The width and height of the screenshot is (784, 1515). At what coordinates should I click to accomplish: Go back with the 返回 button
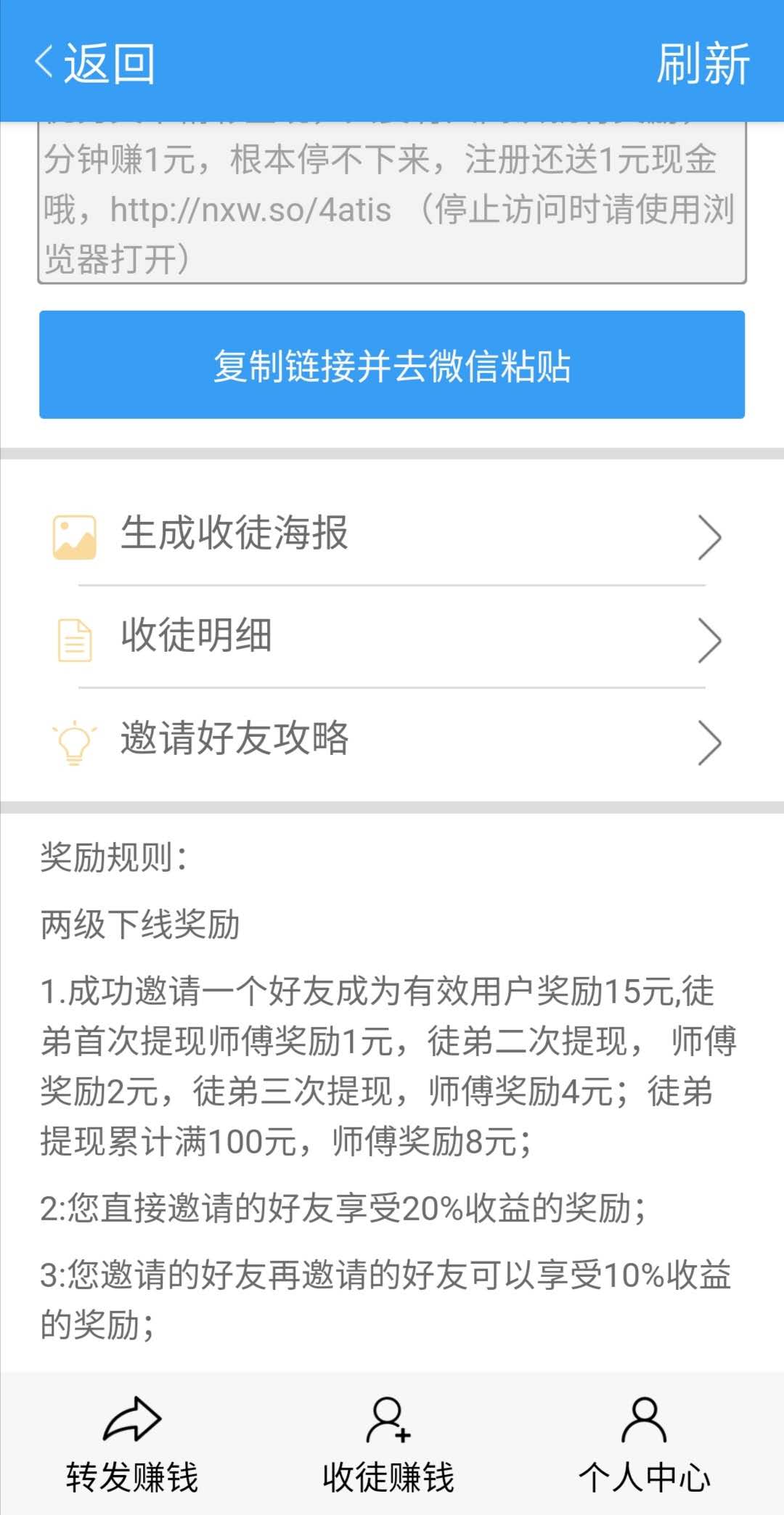point(94,63)
